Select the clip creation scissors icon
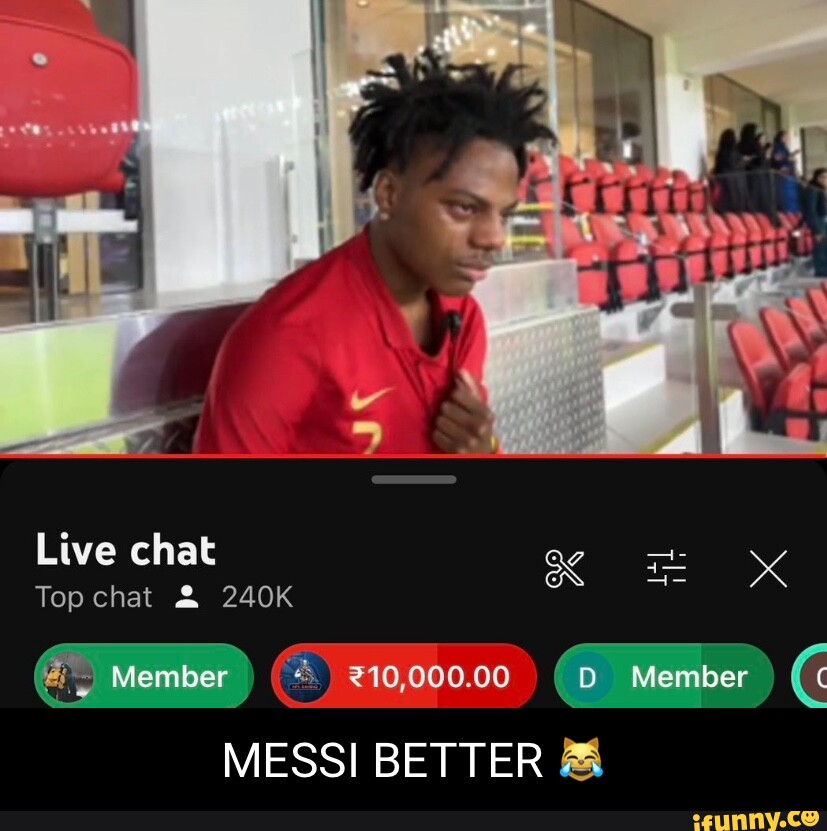This screenshot has height=831, width=827. 565,567
